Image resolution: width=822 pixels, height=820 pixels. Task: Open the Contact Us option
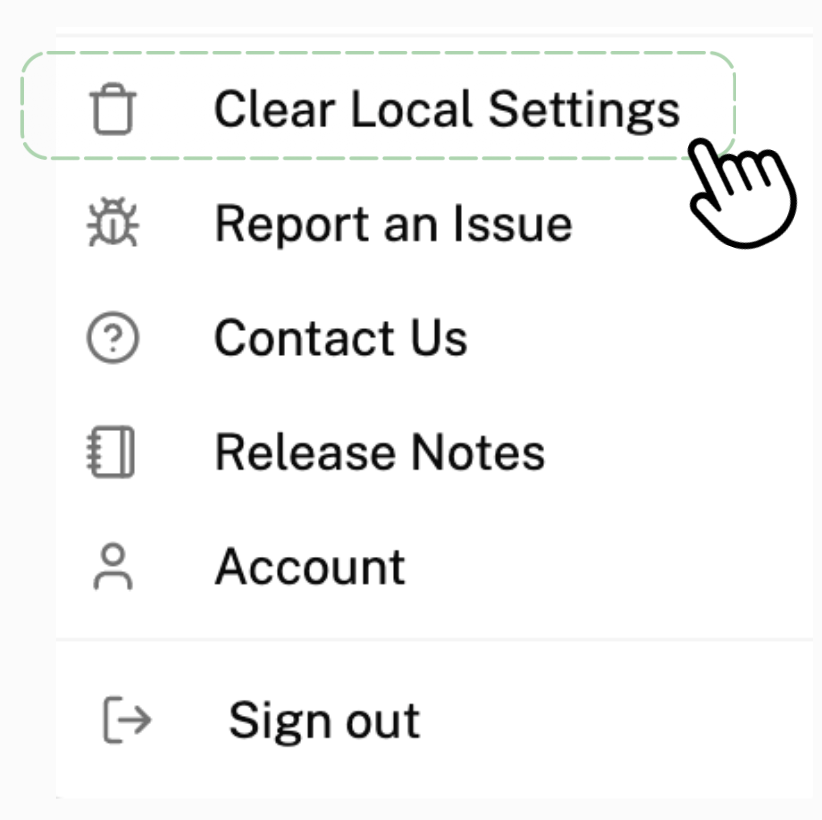point(340,338)
